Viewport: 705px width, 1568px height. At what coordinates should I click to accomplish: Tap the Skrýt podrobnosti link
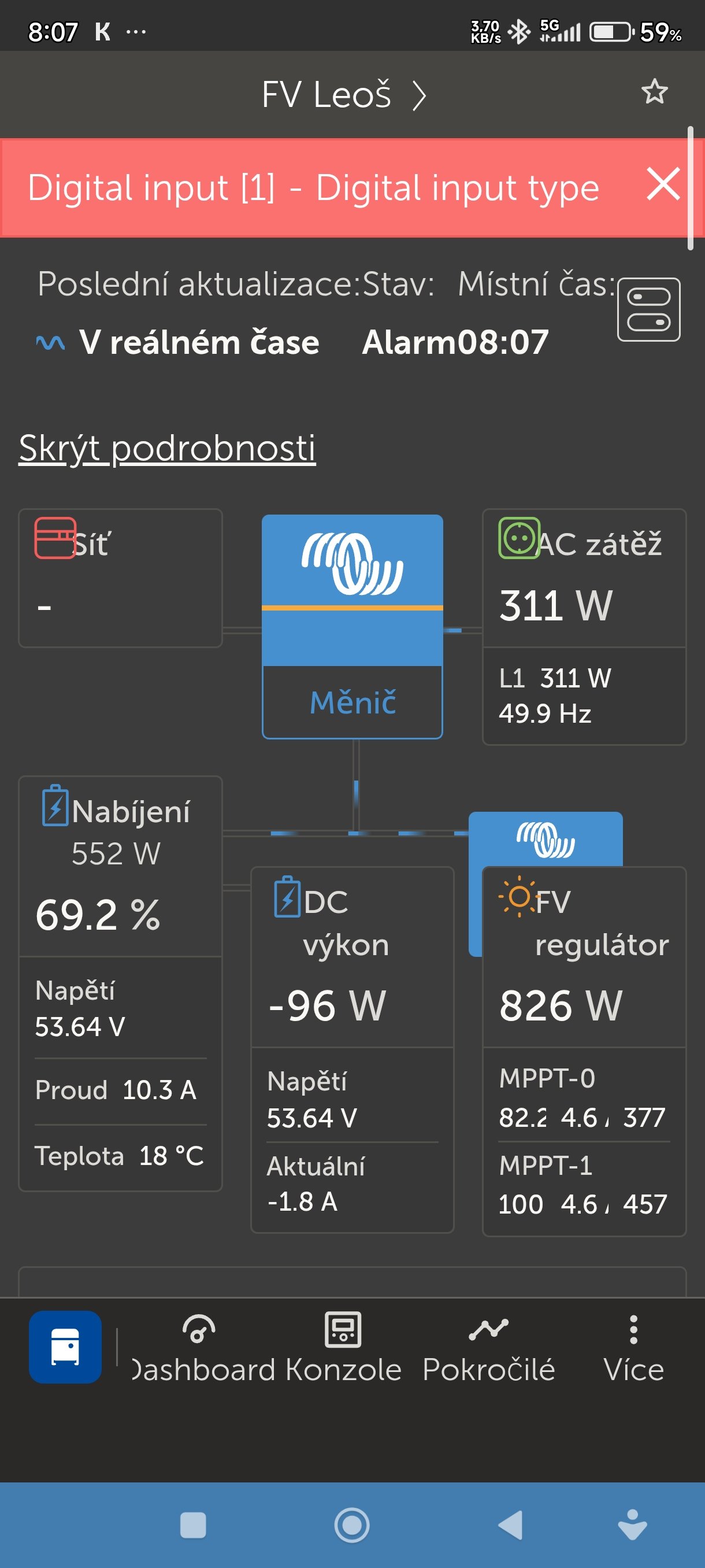click(x=167, y=449)
